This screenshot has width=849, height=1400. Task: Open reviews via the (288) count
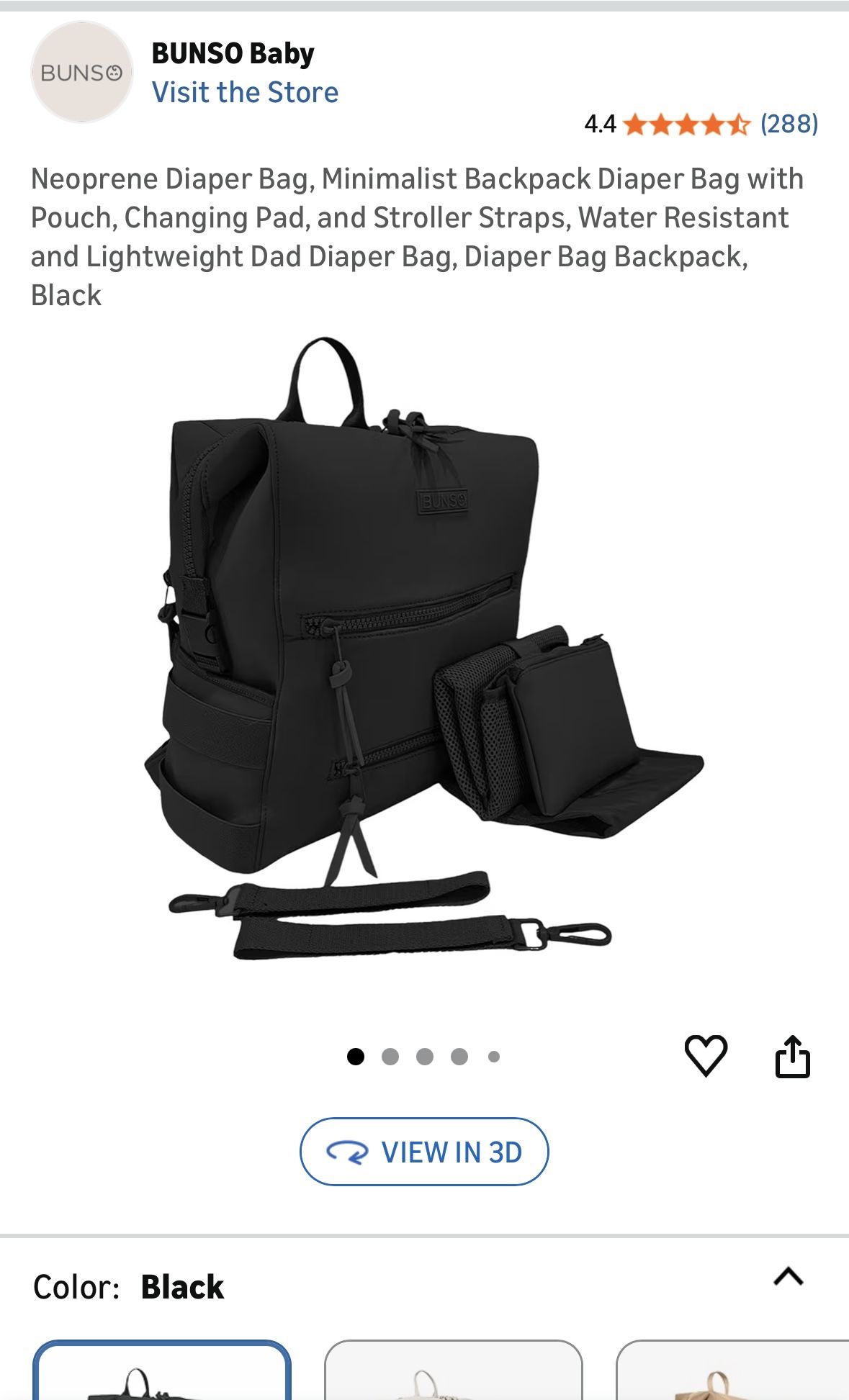click(x=789, y=123)
